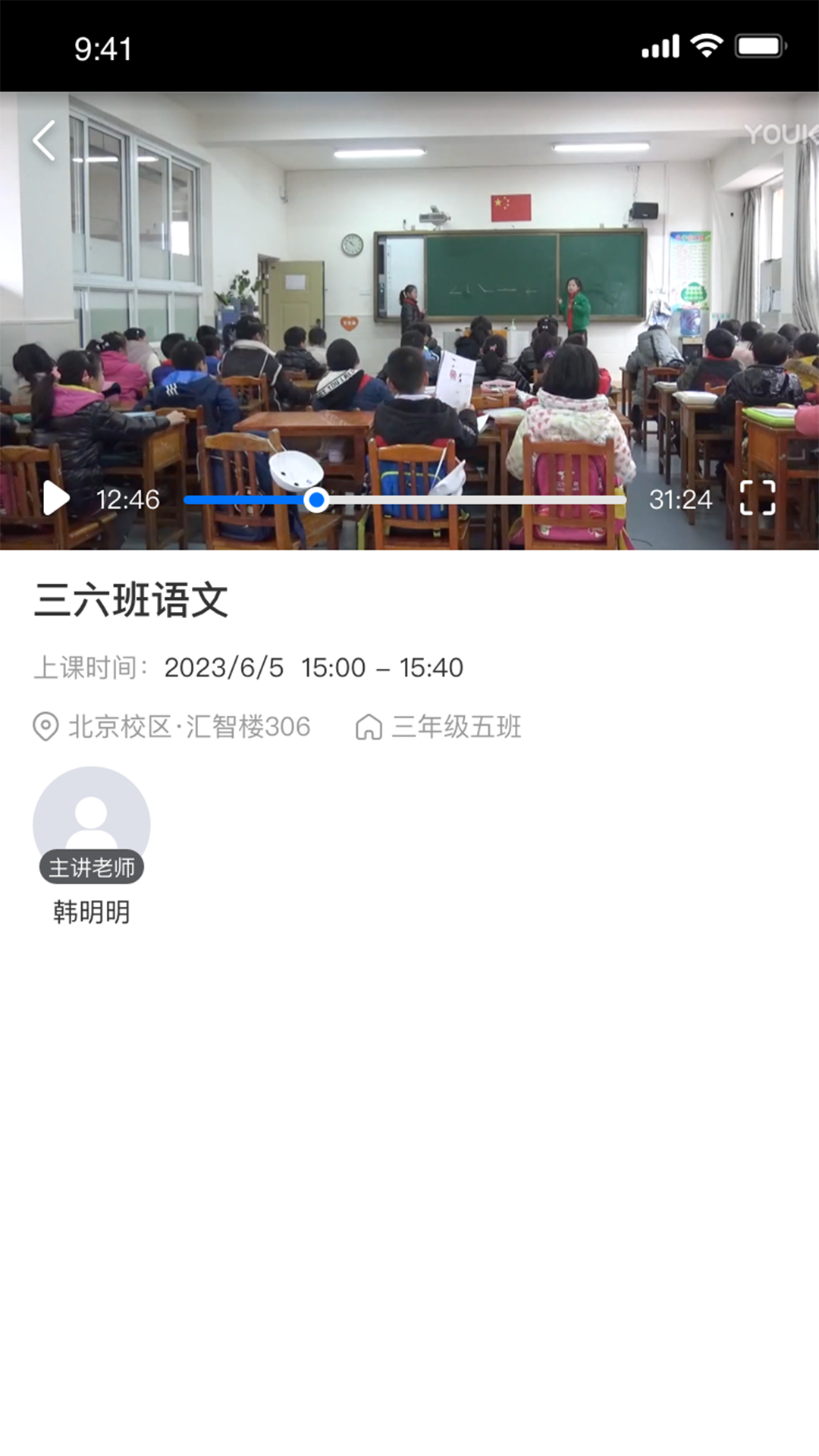The width and height of the screenshot is (819, 1456).
Task: Tap the 三年级五班 class name
Action: 456,726
